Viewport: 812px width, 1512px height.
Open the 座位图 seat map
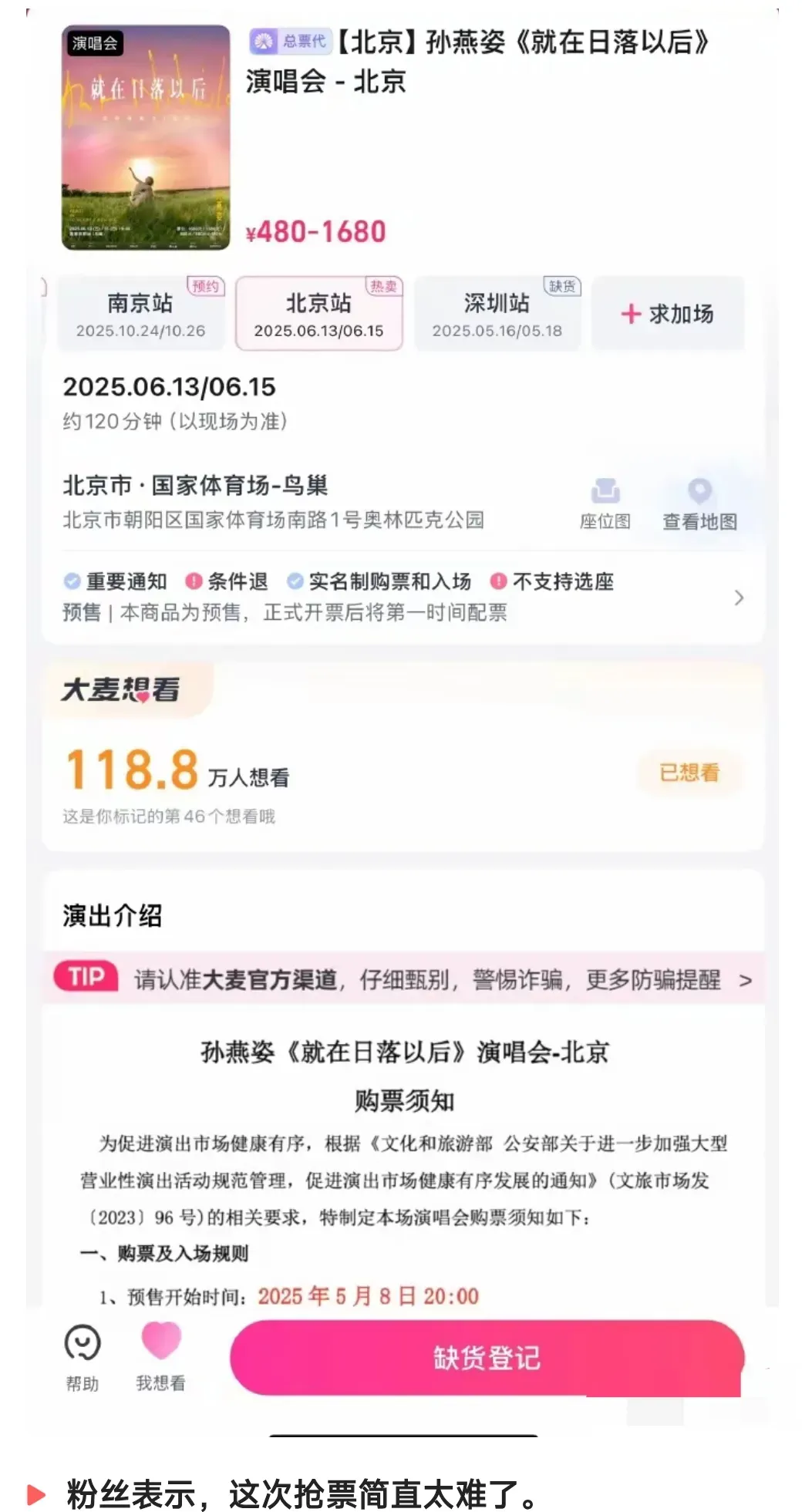click(x=605, y=503)
